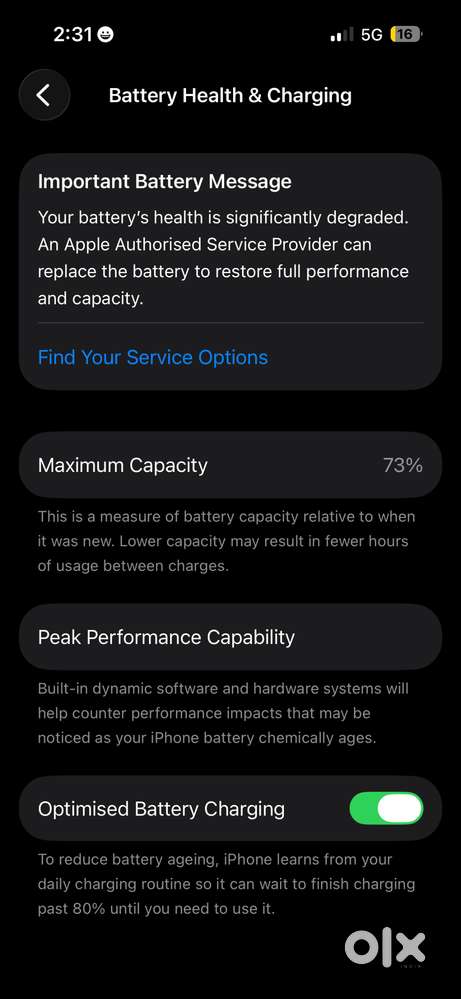Go back from Battery Health & Charging

(x=44, y=96)
